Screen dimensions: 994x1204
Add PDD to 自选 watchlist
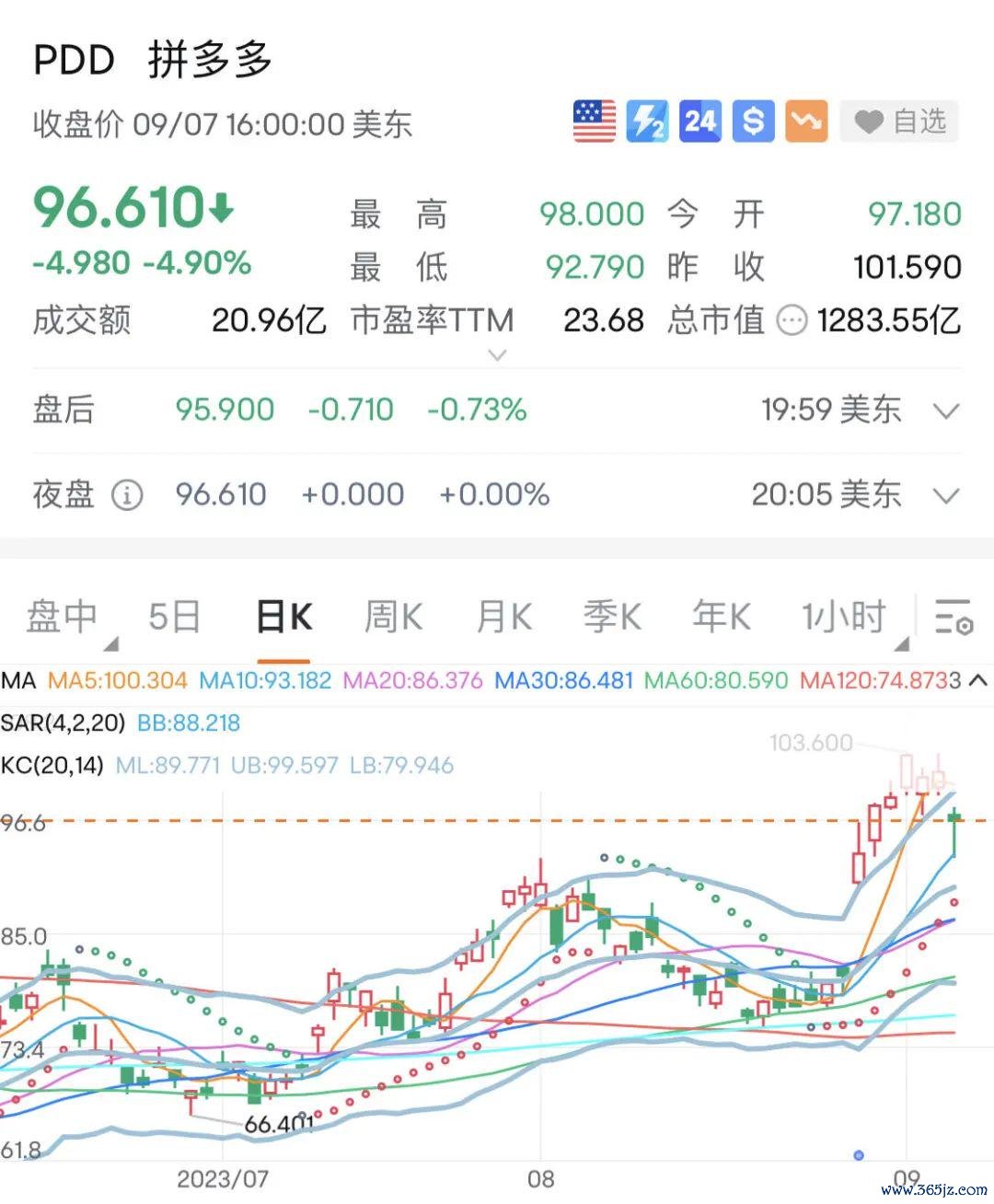pyautogui.click(x=899, y=122)
